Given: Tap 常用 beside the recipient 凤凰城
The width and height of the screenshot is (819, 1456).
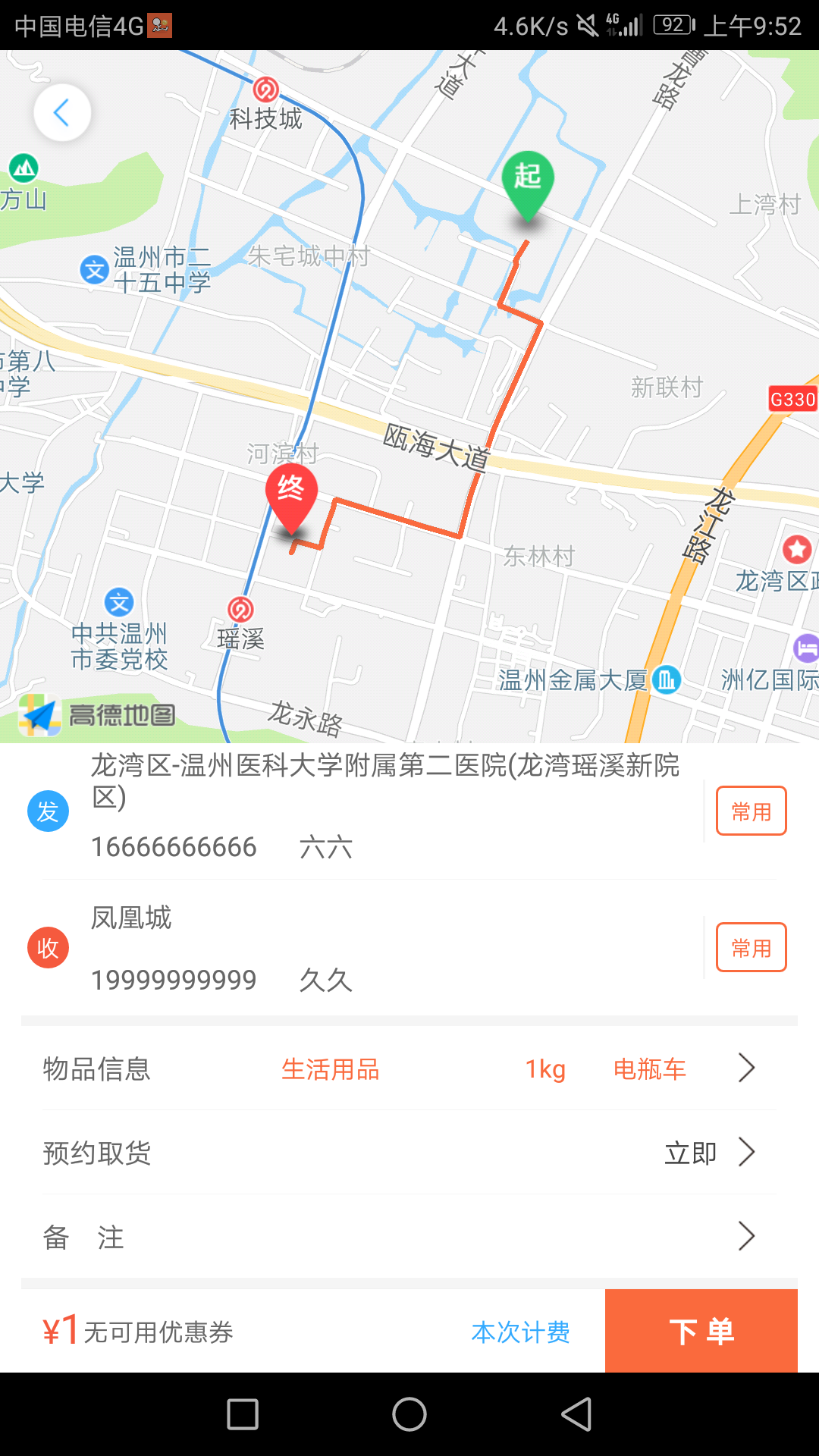Looking at the screenshot, I should coord(751,948).
